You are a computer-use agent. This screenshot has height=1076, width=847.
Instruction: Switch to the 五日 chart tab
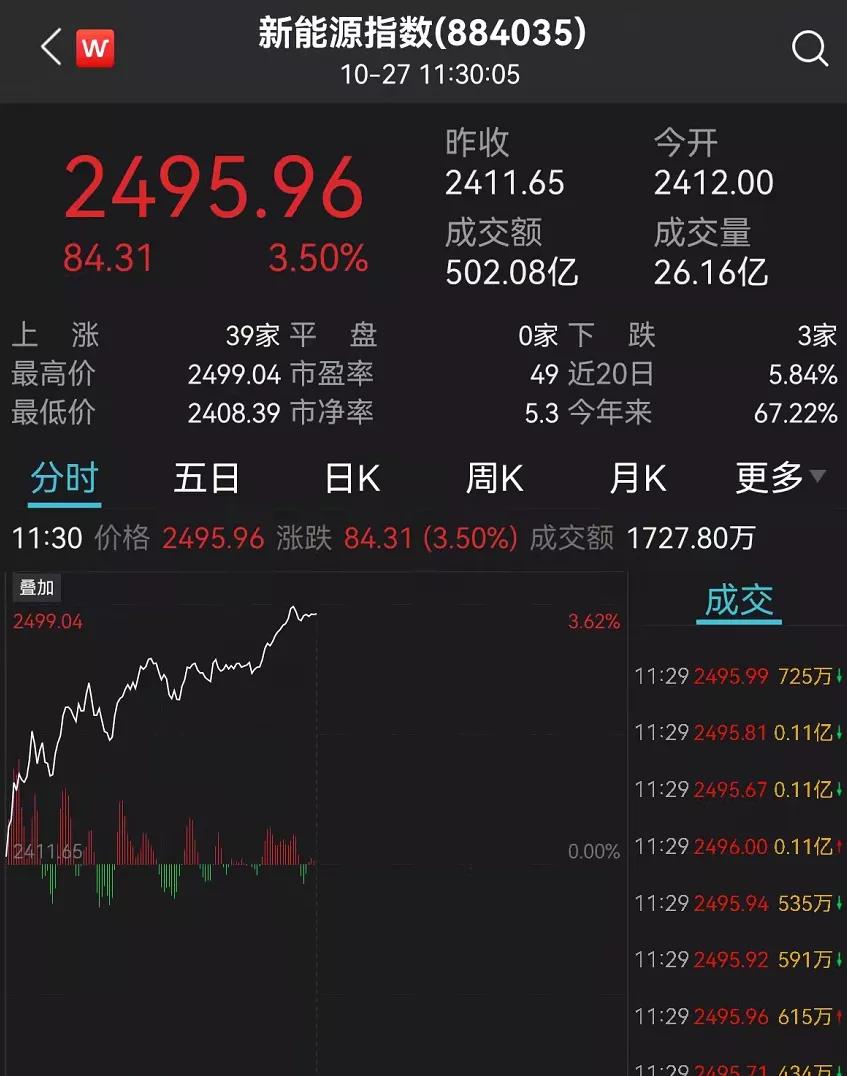click(207, 479)
